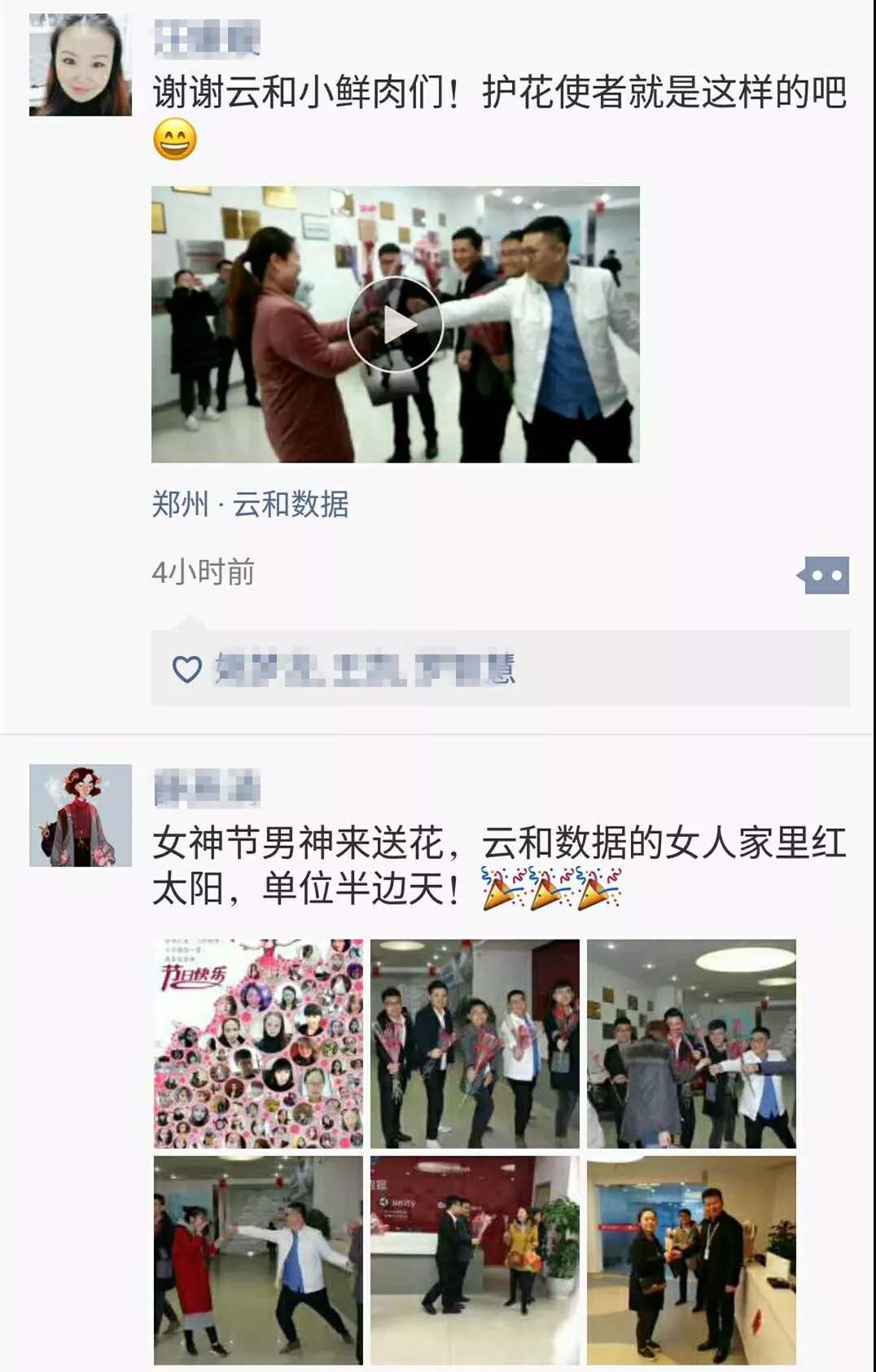The image size is (876, 1372).
Task: View the photo of men standing with bouquets
Action: 475,1043
